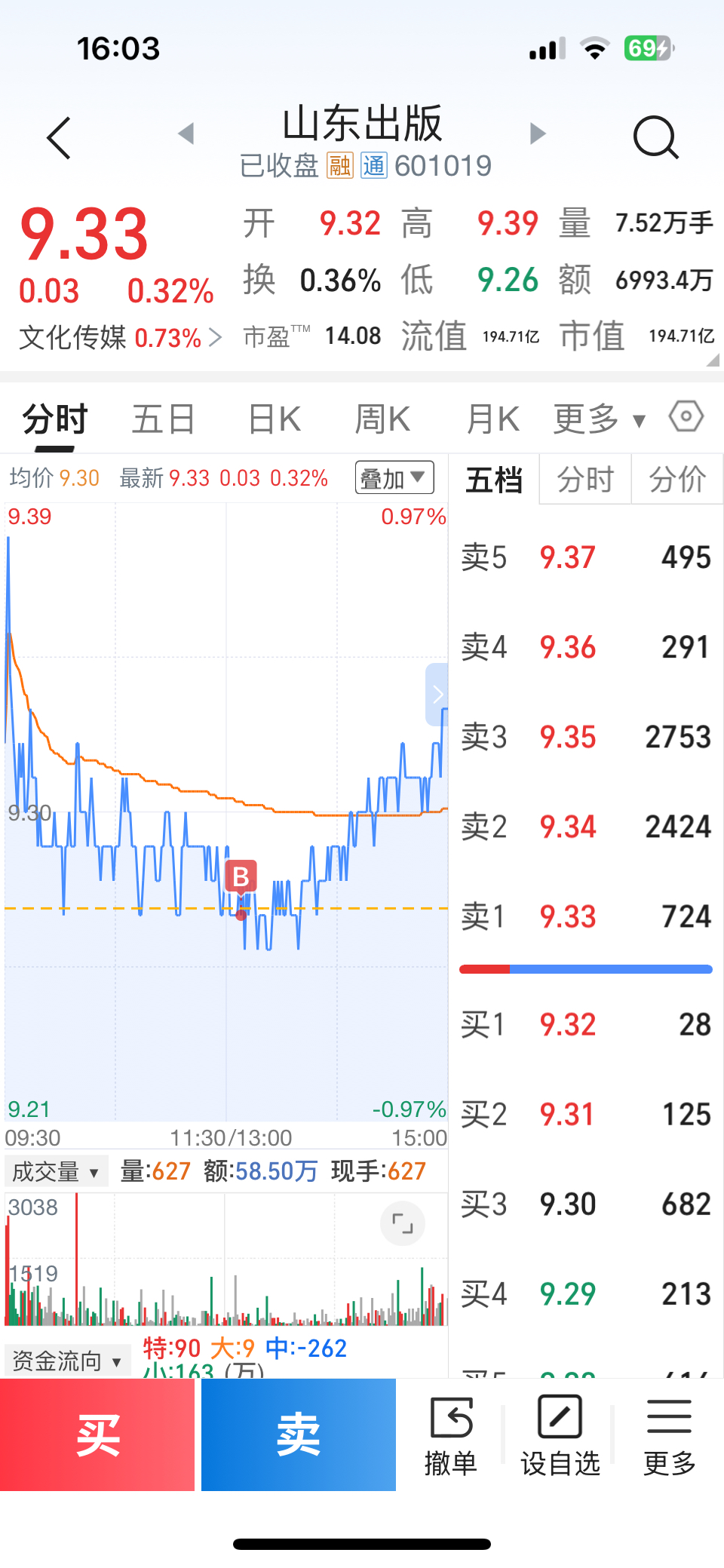724x1568 pixels.
Task: Switch to the 周K chart tab
Action: point(383,419)
